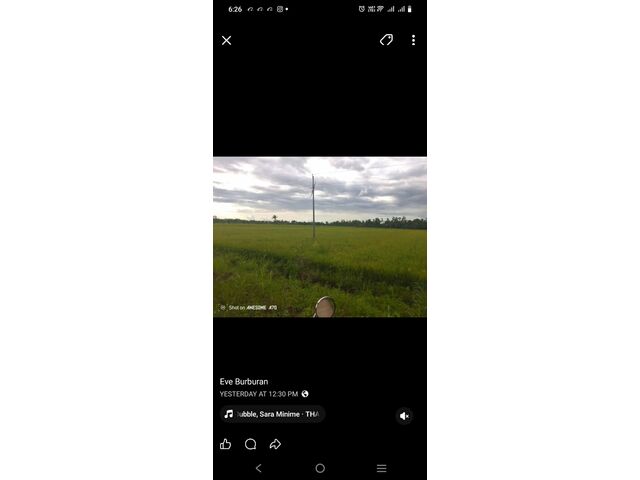Screen dimensions: 640x480
Task: Unmute the post's music
Action: point(404,415)
